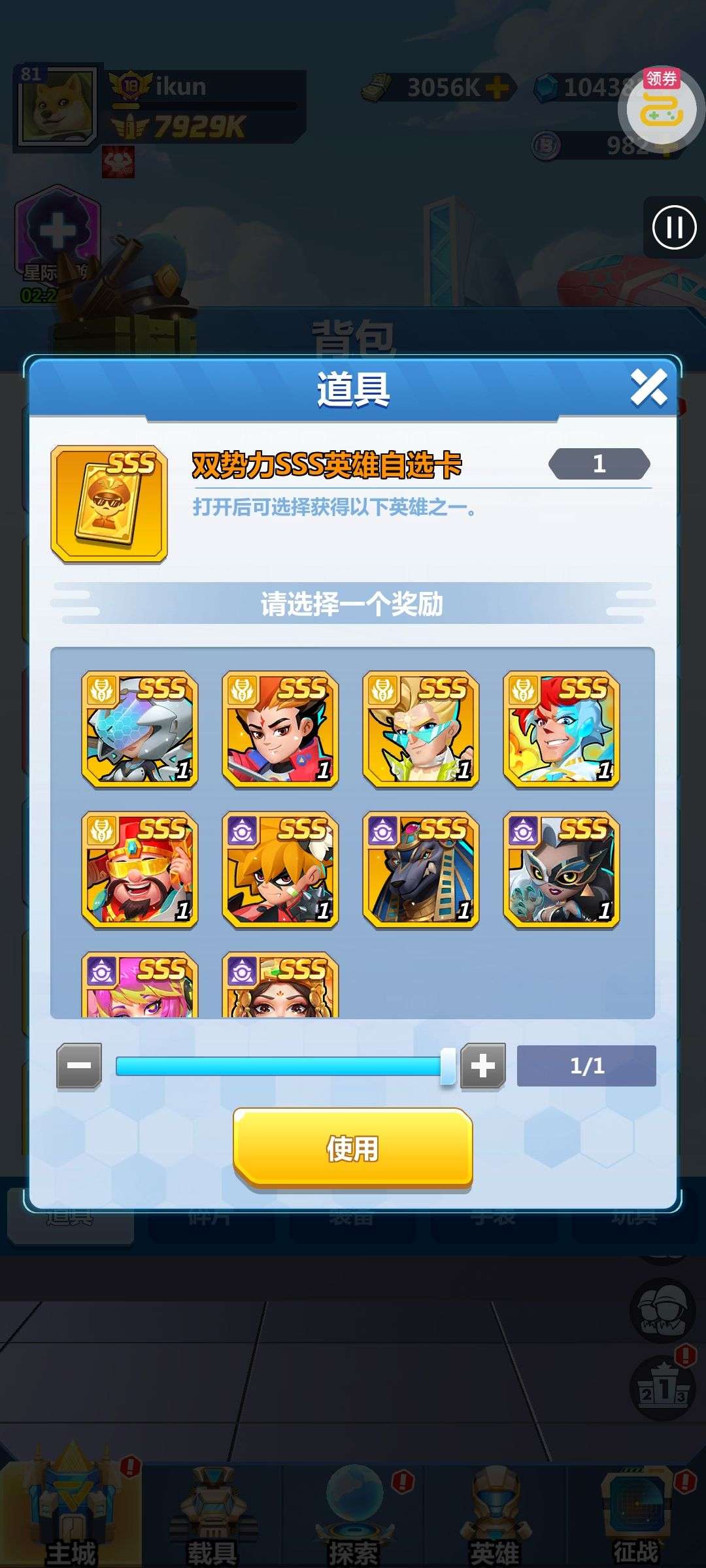Pick the blond hero with cyan visor
Screen dimensions: 706x1568
[421, 729]
